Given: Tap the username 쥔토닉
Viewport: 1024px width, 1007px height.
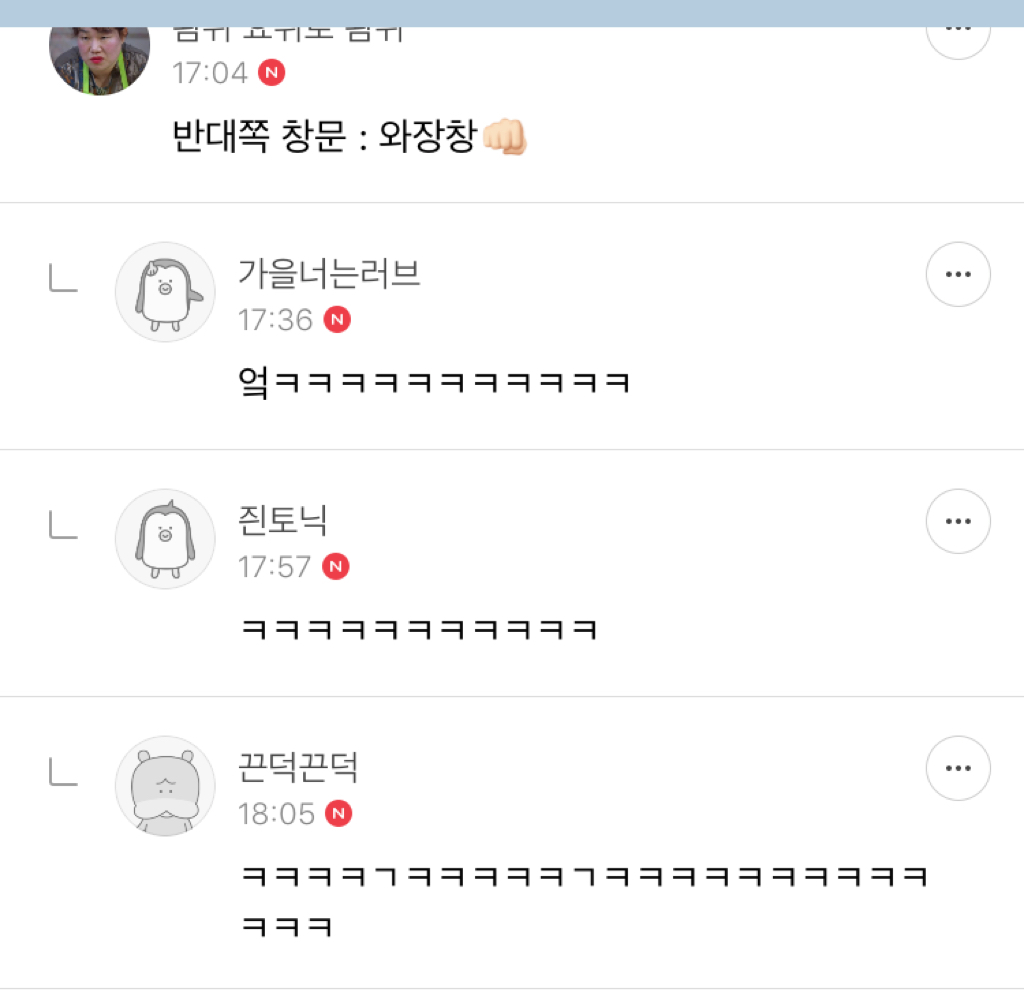Looking at the screenshot, I should pos(282,520).
